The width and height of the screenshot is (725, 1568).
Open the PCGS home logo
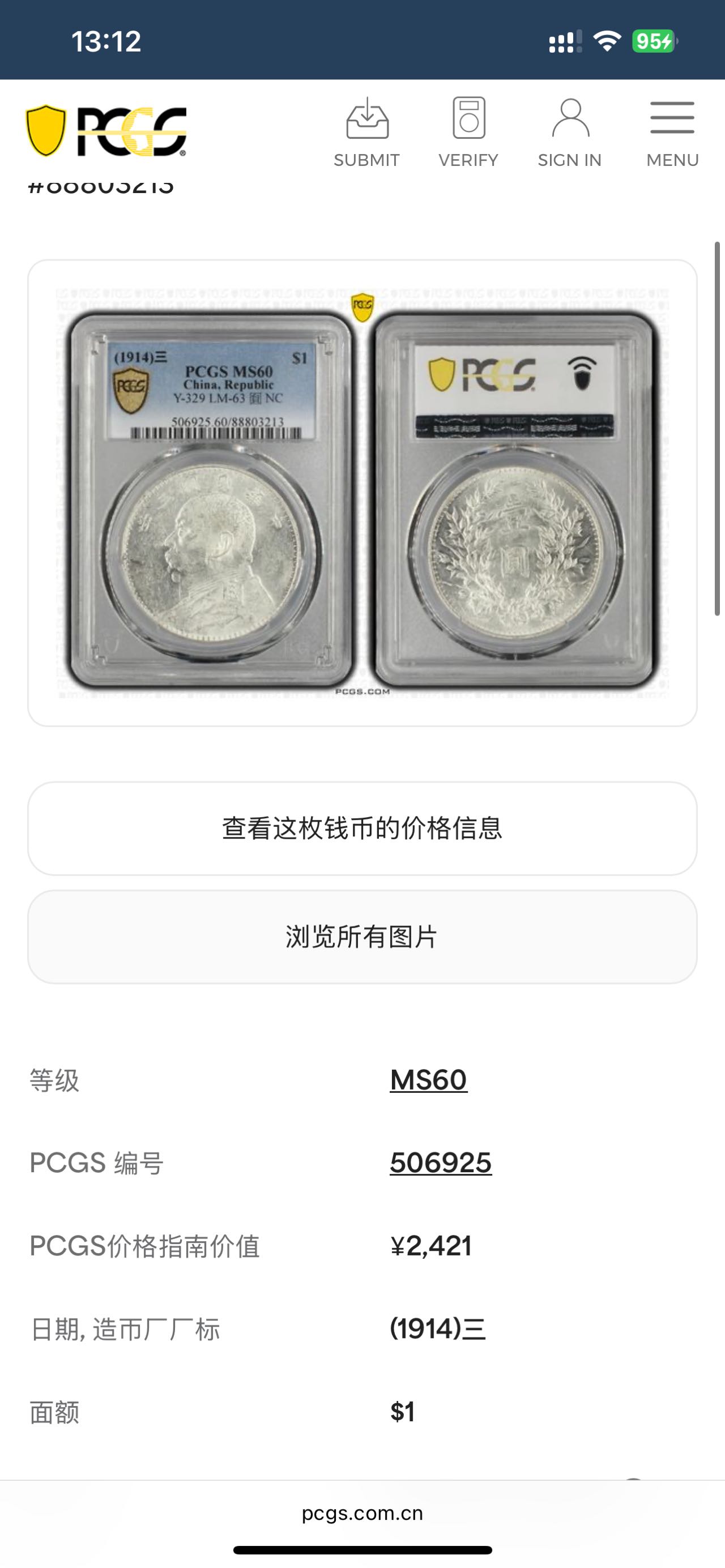(106, 131)
